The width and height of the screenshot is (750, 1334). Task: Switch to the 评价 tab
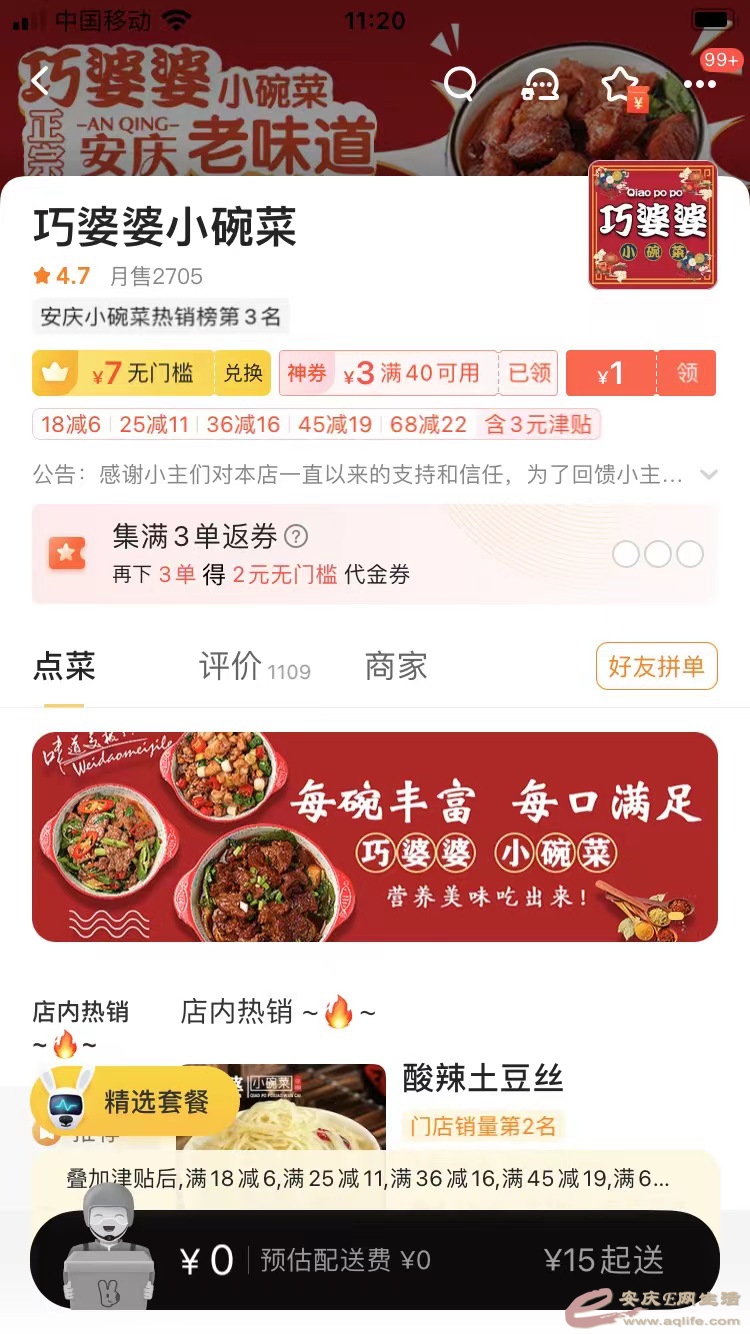click(231, 666)
